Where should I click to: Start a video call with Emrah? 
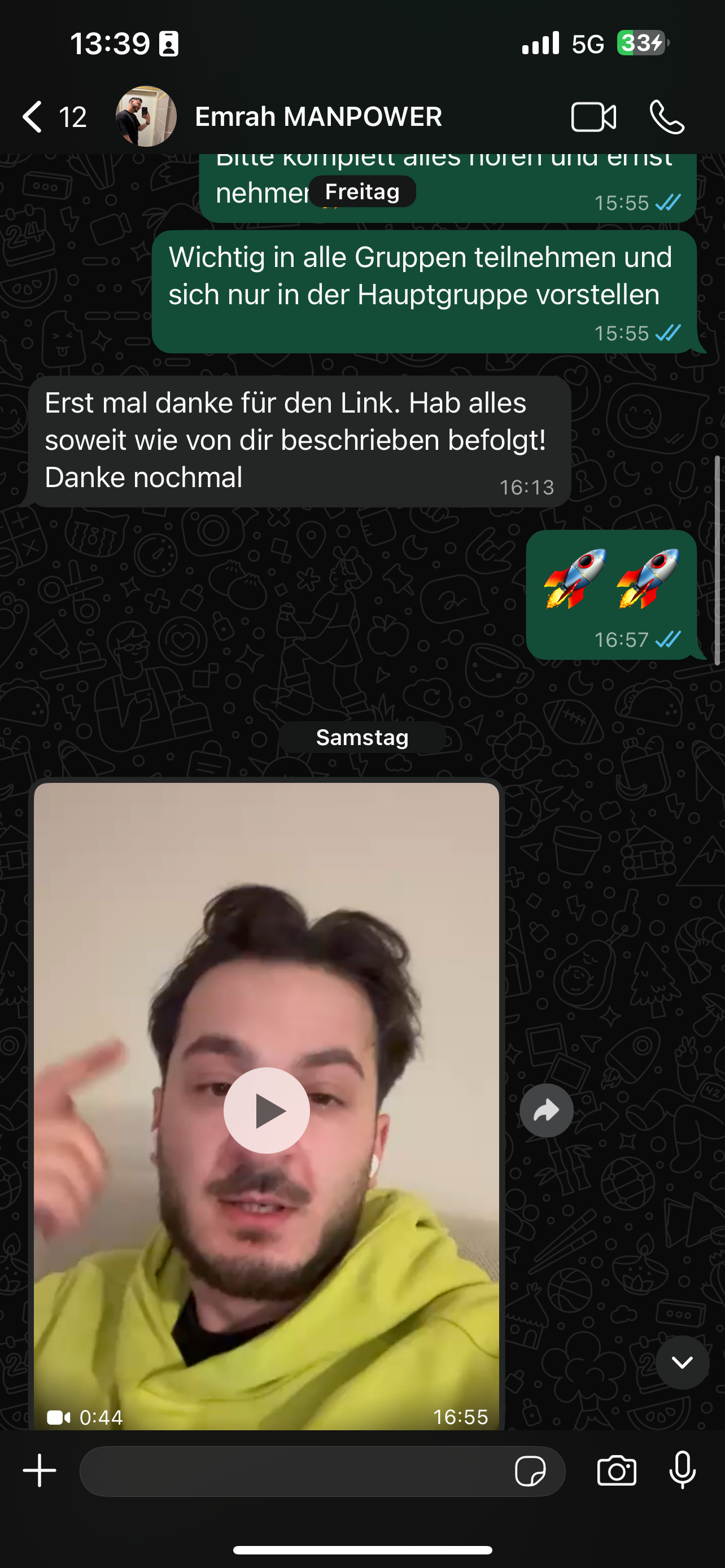pyautogui.click(x=593, y=117)
